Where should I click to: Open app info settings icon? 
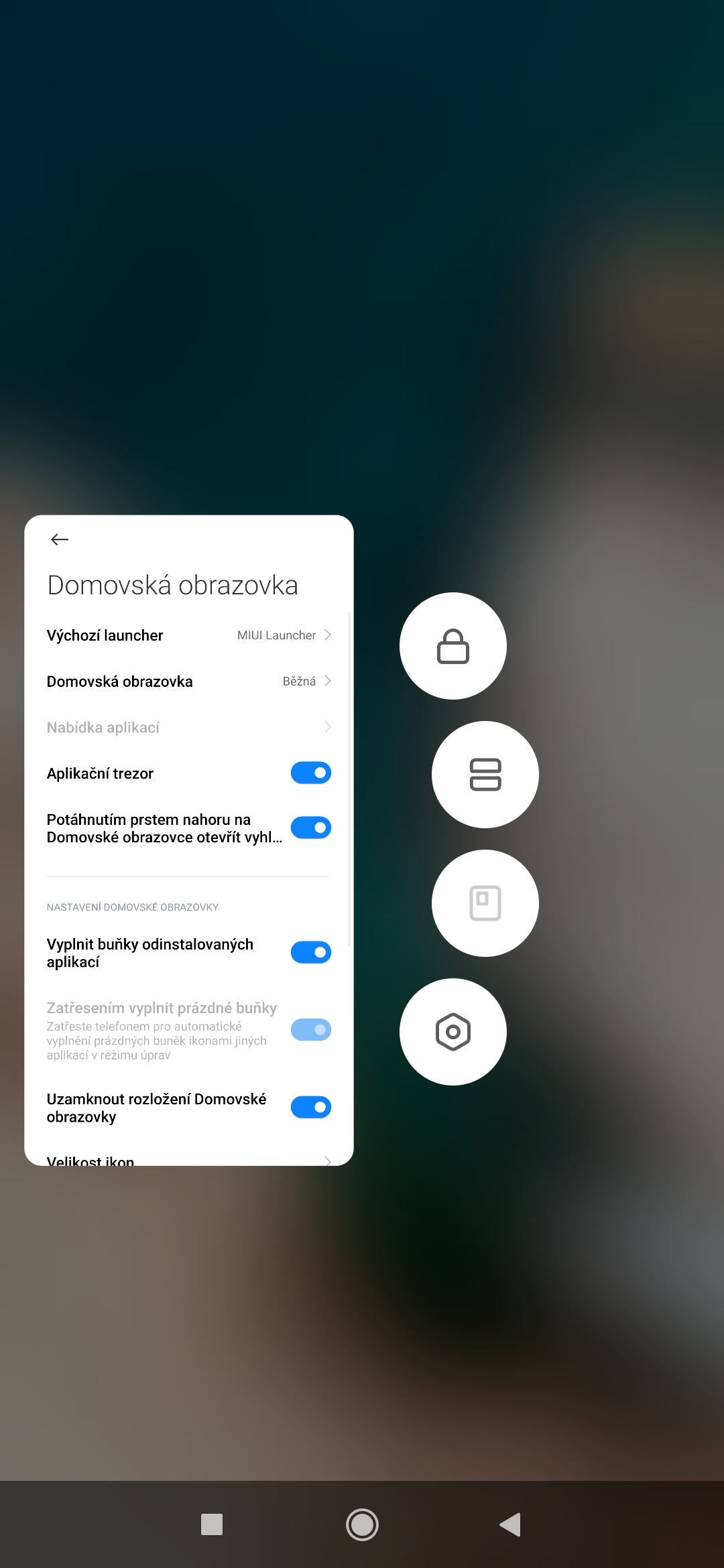[452, 1032]
